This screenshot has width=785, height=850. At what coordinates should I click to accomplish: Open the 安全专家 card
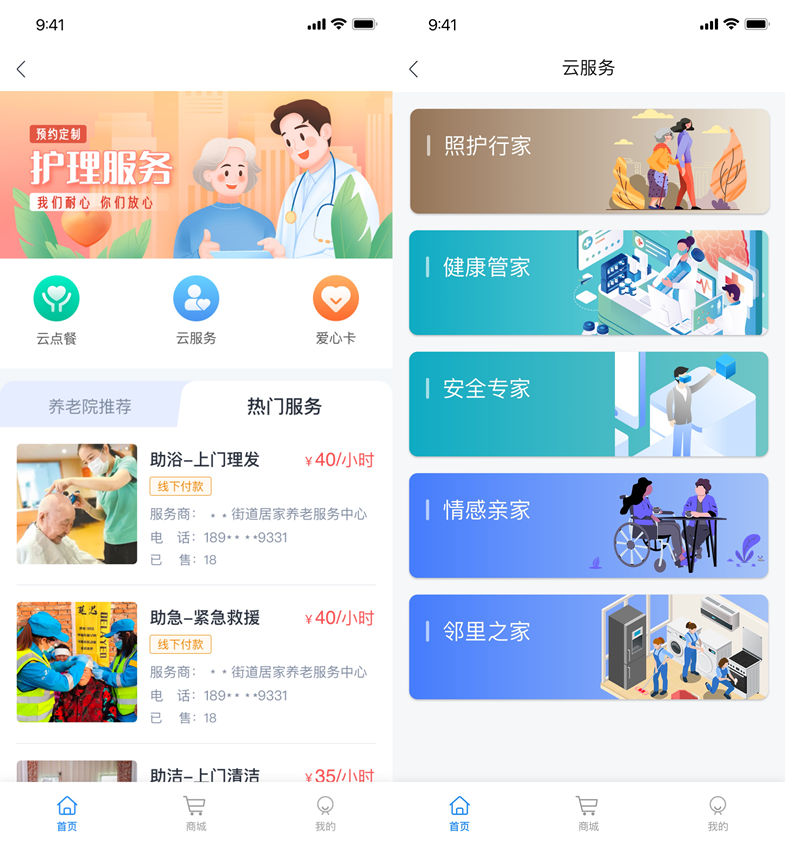tap(589, 404)
